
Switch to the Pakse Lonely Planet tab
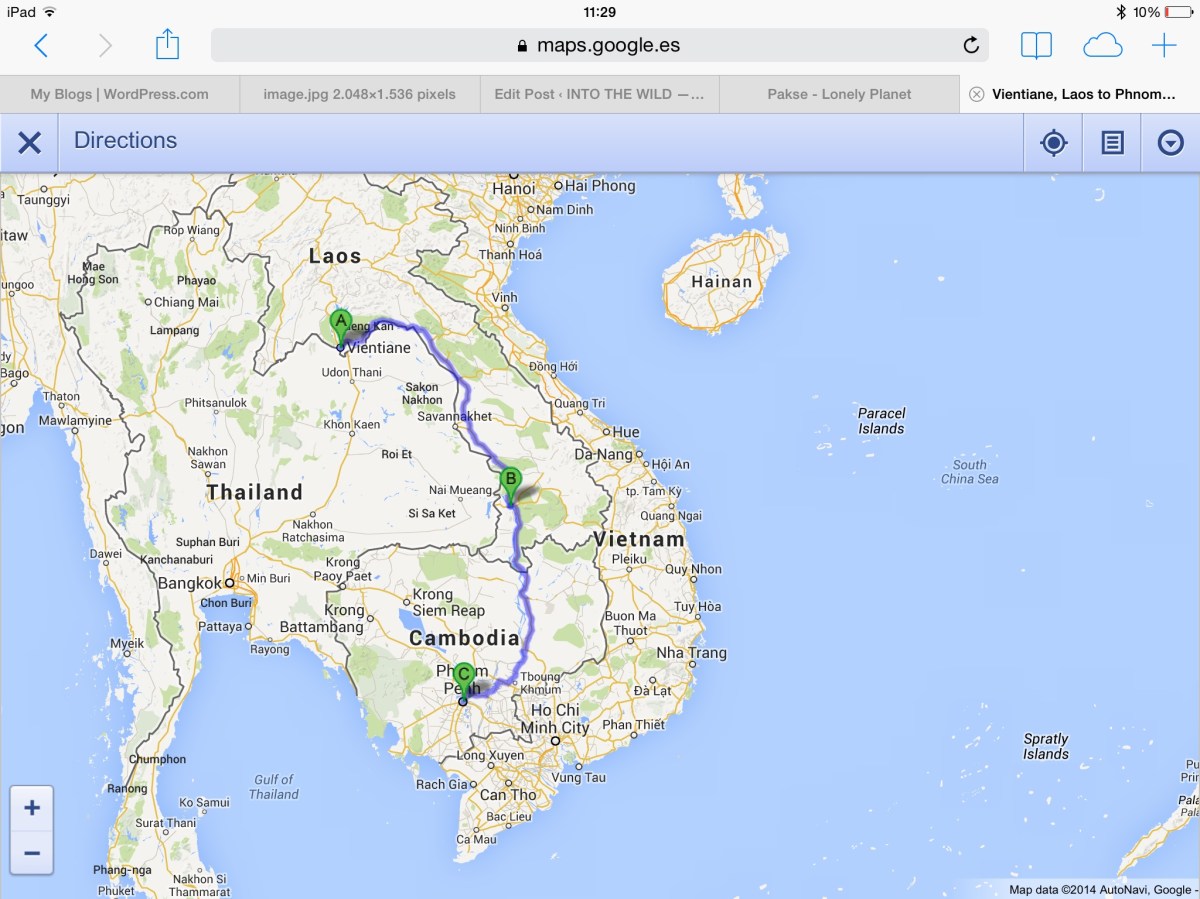tap(839, 94)
